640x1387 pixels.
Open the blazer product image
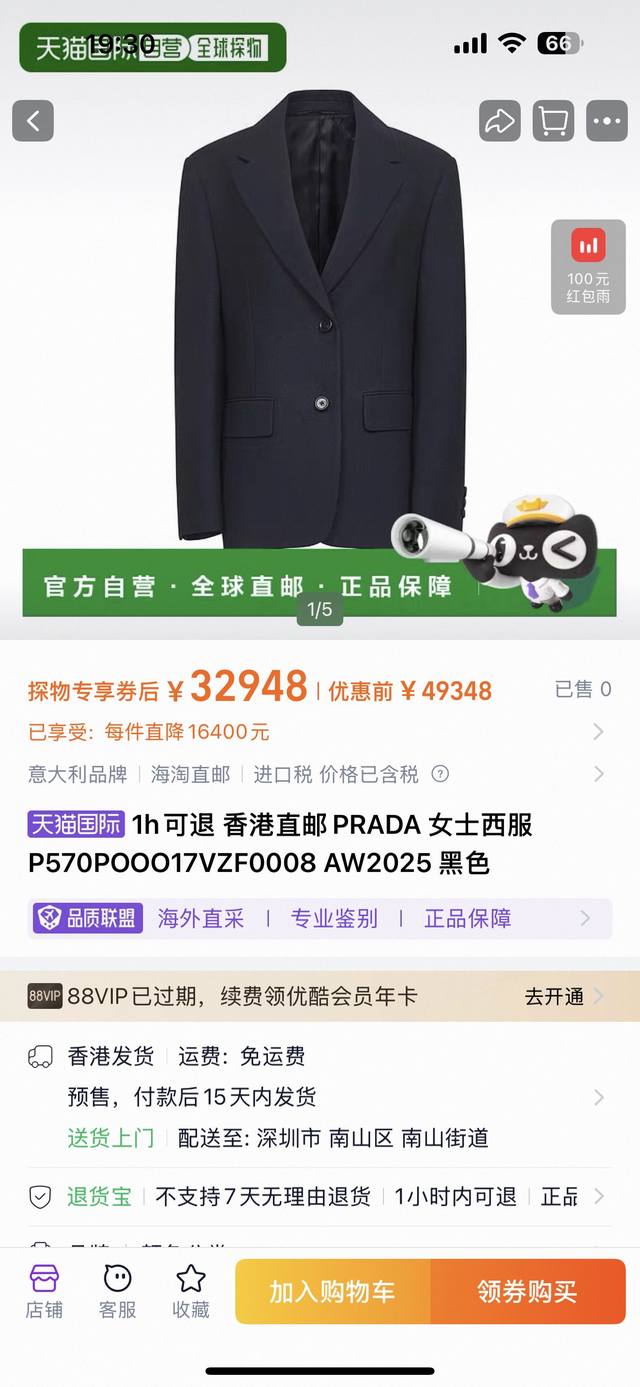(320, 320)
